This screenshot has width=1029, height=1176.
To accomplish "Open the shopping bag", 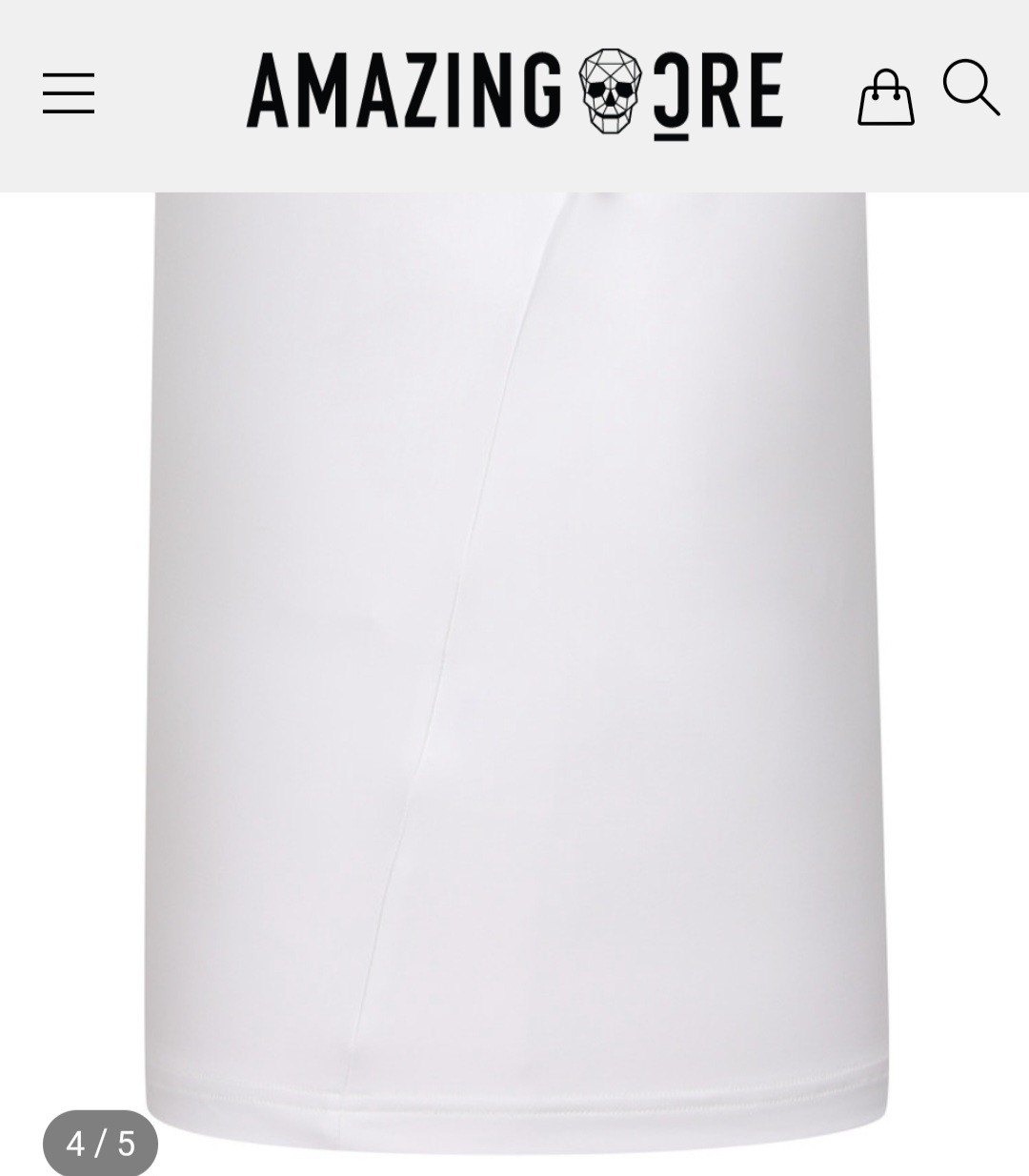I will click(885, 97).
